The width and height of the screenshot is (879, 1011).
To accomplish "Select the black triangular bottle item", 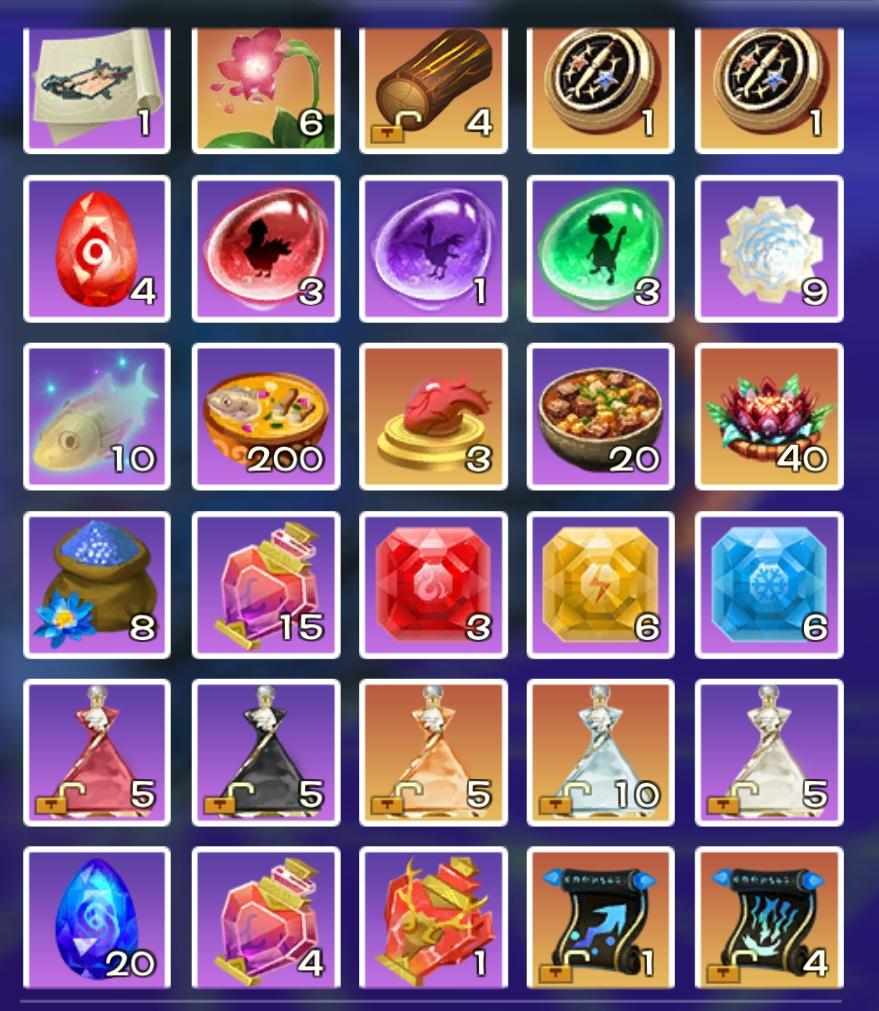I will point(265,753).
